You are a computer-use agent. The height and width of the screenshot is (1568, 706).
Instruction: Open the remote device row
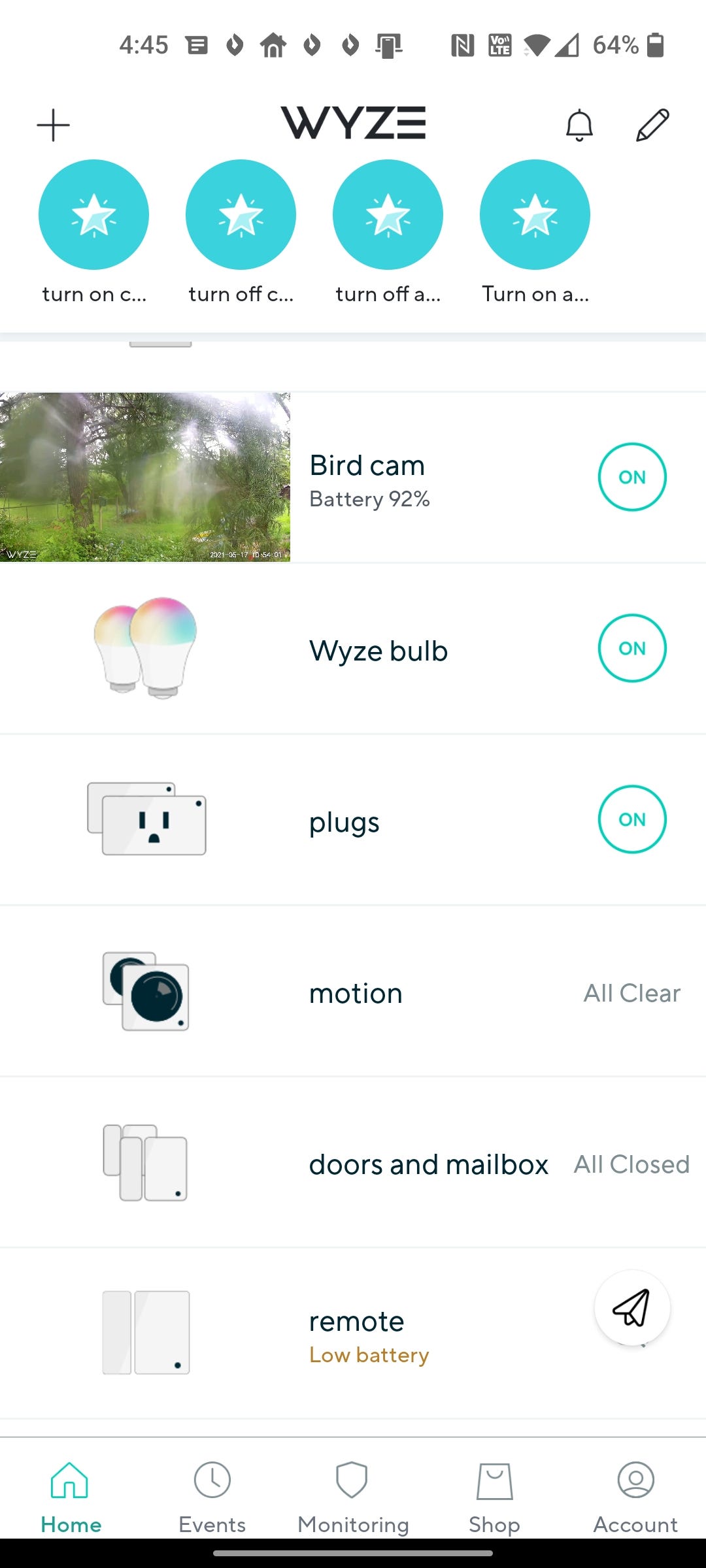353,1333
